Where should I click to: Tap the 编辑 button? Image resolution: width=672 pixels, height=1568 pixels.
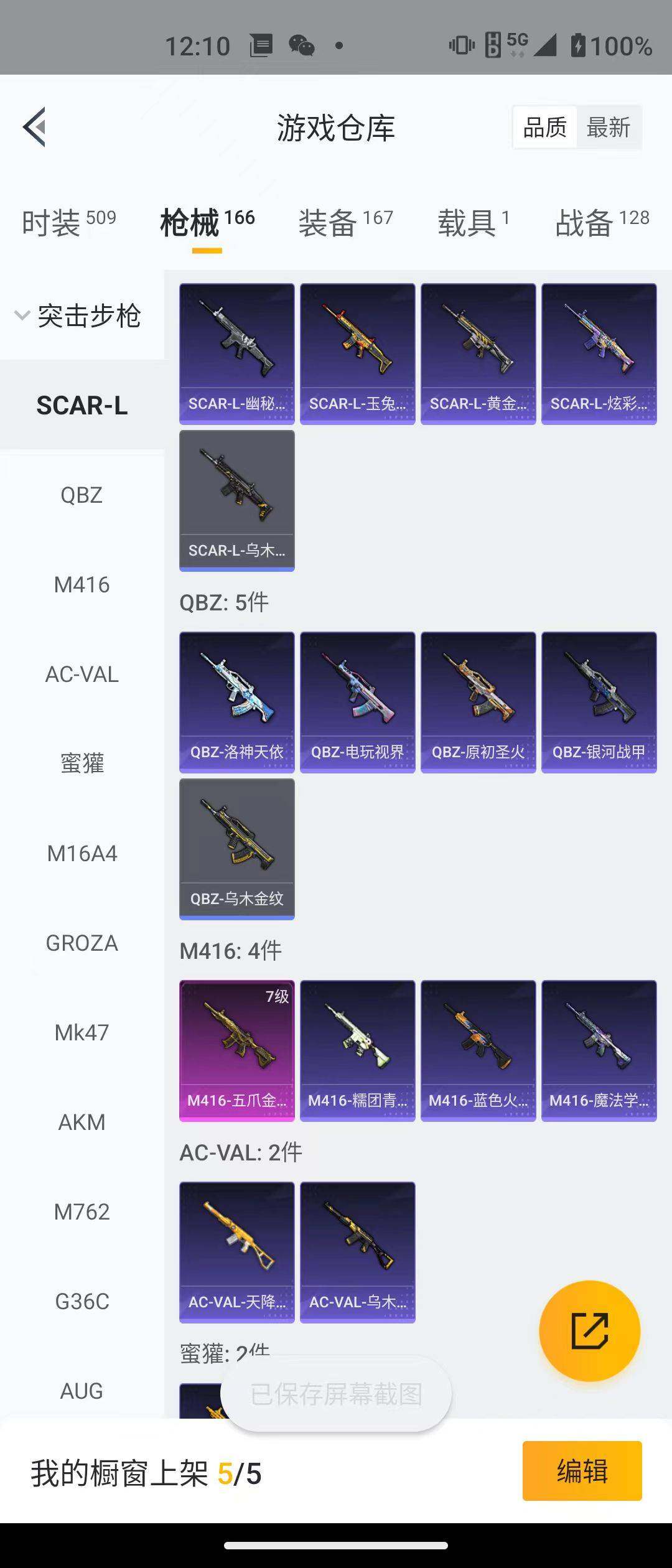pos(582,1471)
